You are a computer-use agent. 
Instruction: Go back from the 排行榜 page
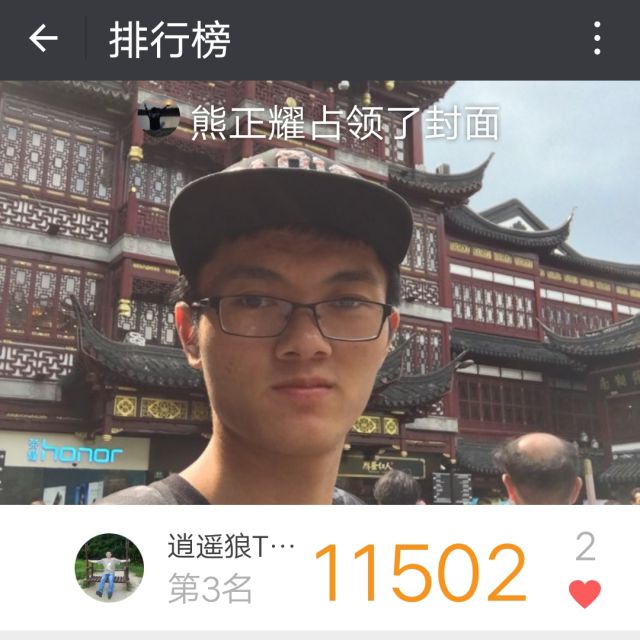(43, 40)
